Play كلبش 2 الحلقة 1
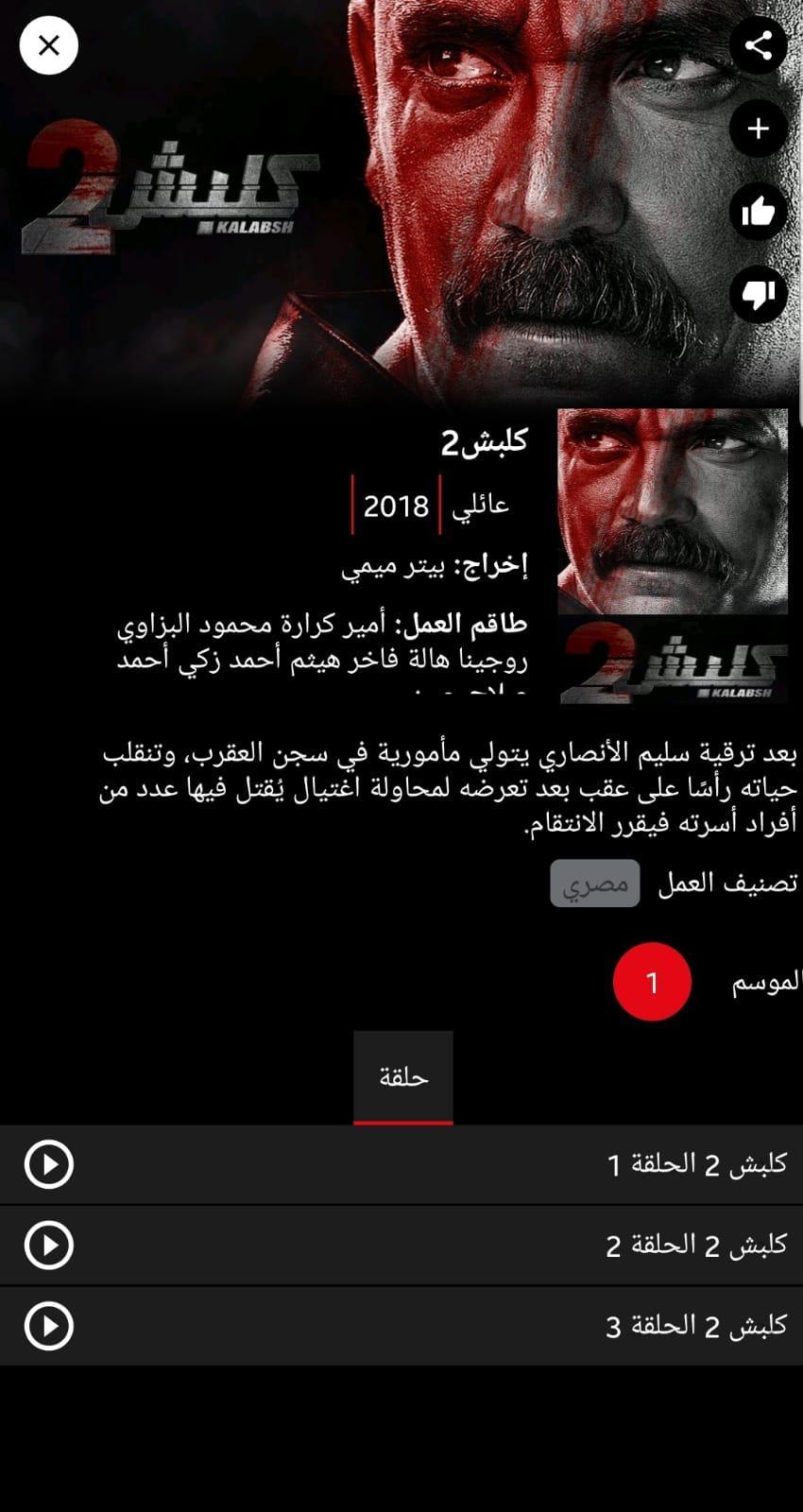The width and height of the screenshot is (803, 1512). 49,1164
